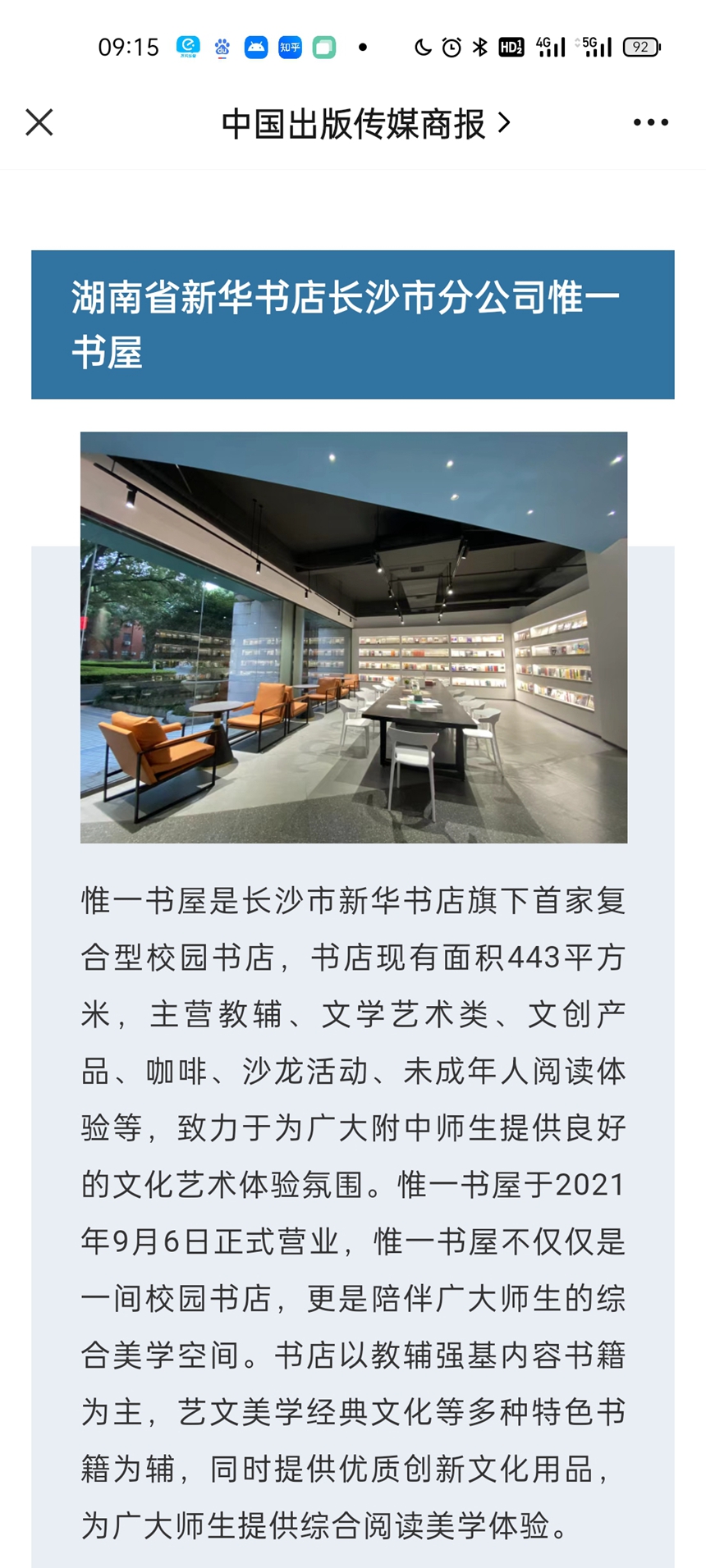Screen dimensions: 706x1568
Task: Close the article page
Action: pyautogui.click(x=39, y=123)
